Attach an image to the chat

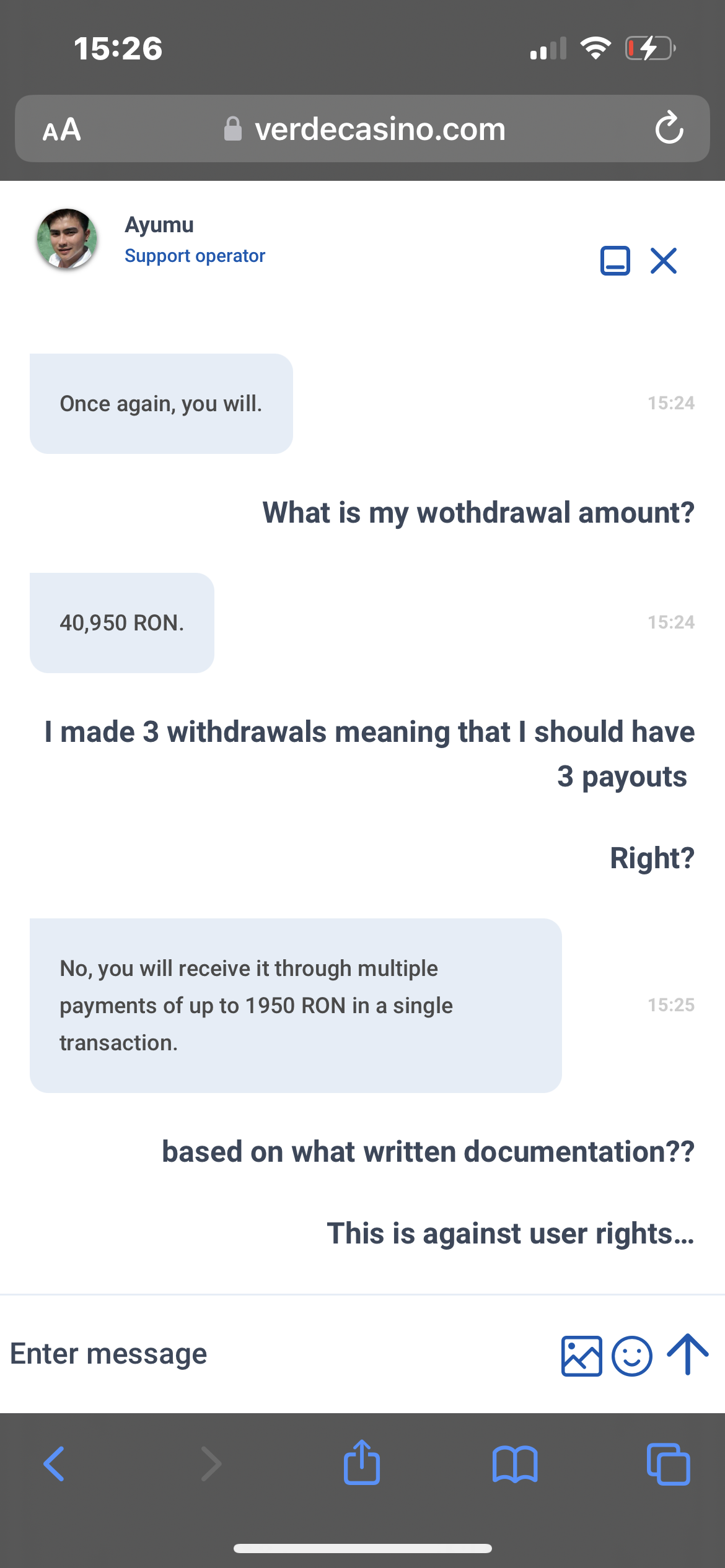coord(581,1356)
